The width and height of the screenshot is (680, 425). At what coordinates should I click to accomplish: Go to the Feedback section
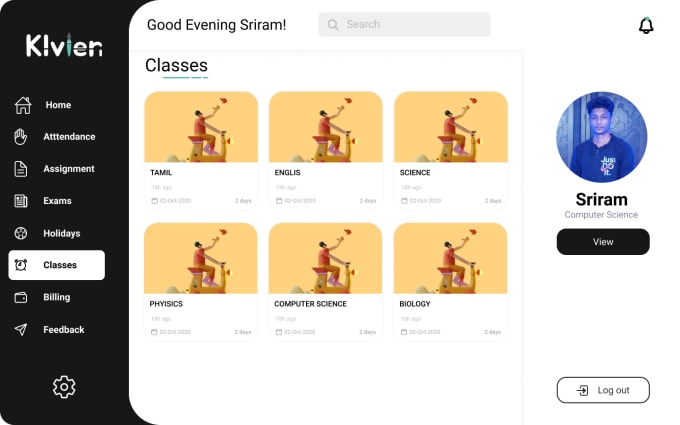[x=63, y=329]
